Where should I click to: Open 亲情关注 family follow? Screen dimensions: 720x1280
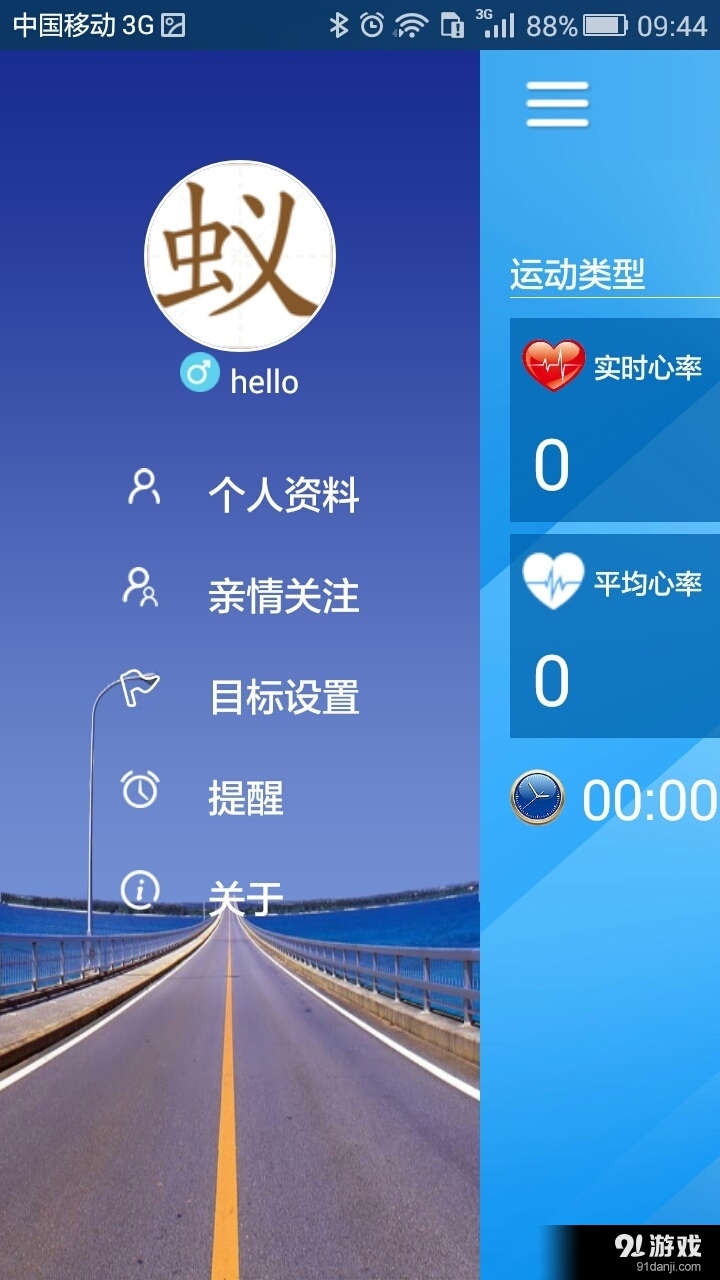tap(283, 596)
